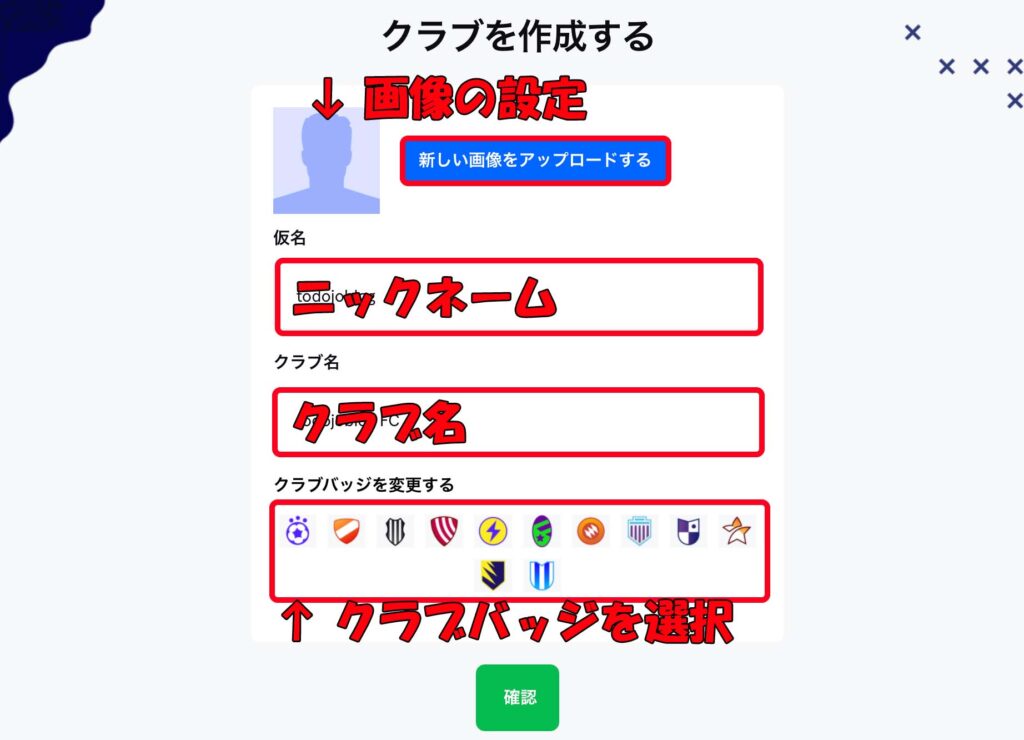Choose the orange shield badge

click(346, 531)
